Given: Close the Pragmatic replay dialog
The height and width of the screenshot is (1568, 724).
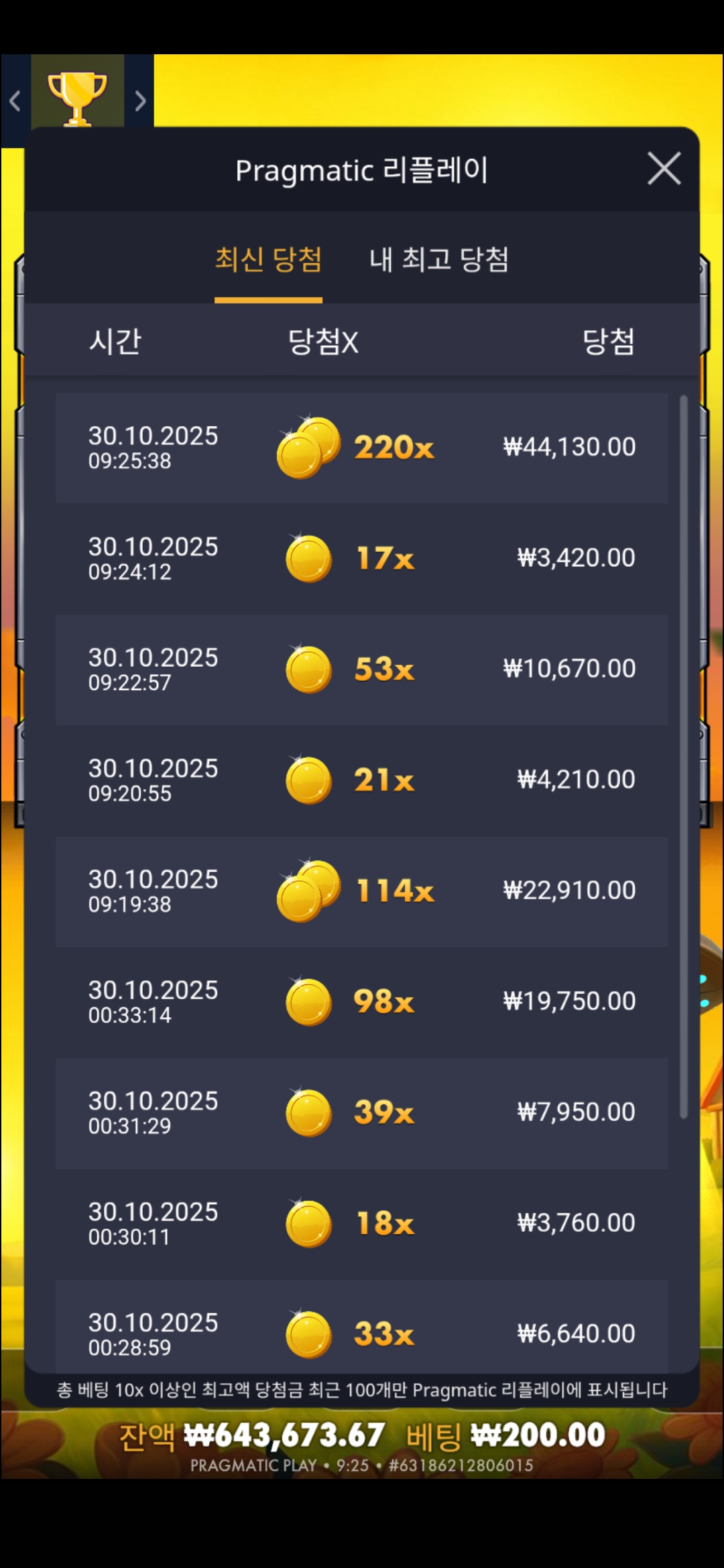Looking at the screenshot, I should pyautogui.click(x=664, y=168).
